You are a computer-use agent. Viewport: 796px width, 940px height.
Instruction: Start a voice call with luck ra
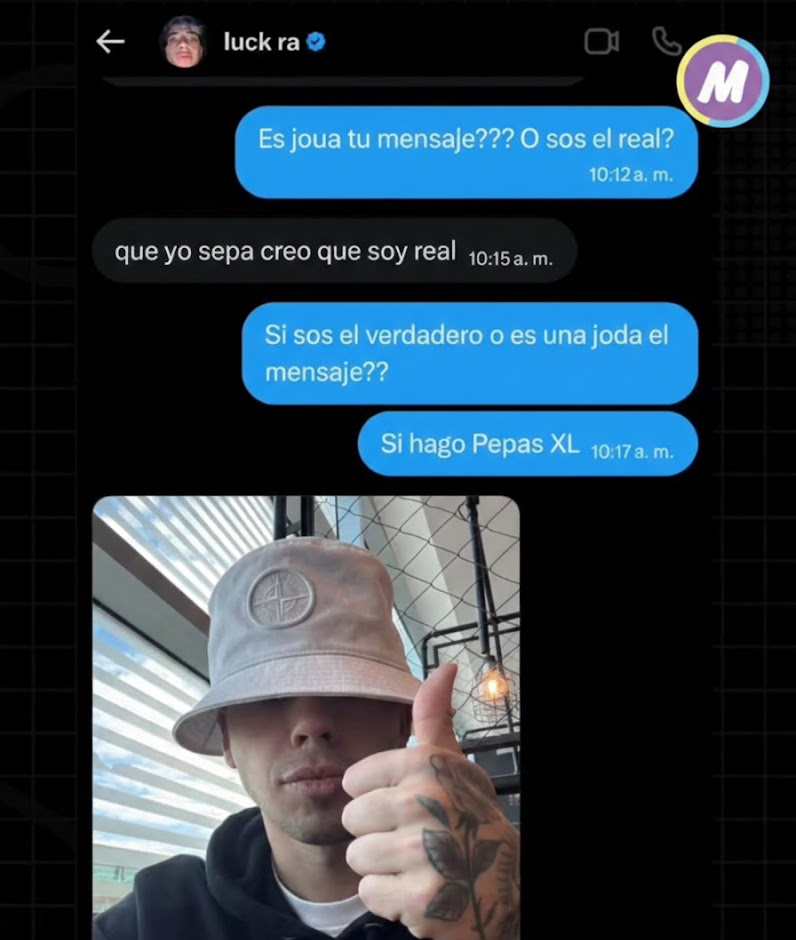665,41
